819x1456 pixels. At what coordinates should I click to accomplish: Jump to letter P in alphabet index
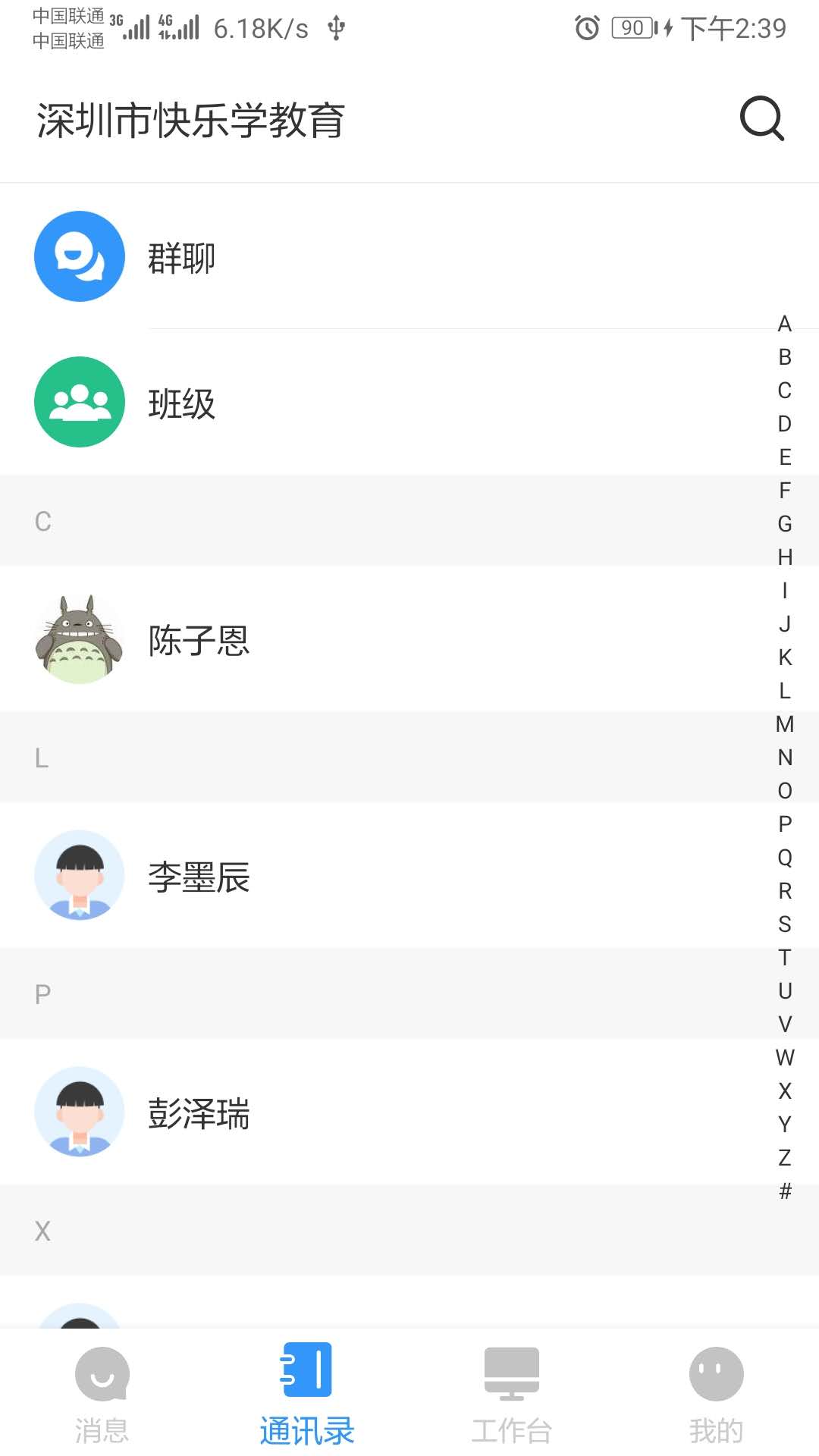pos(784,825)
